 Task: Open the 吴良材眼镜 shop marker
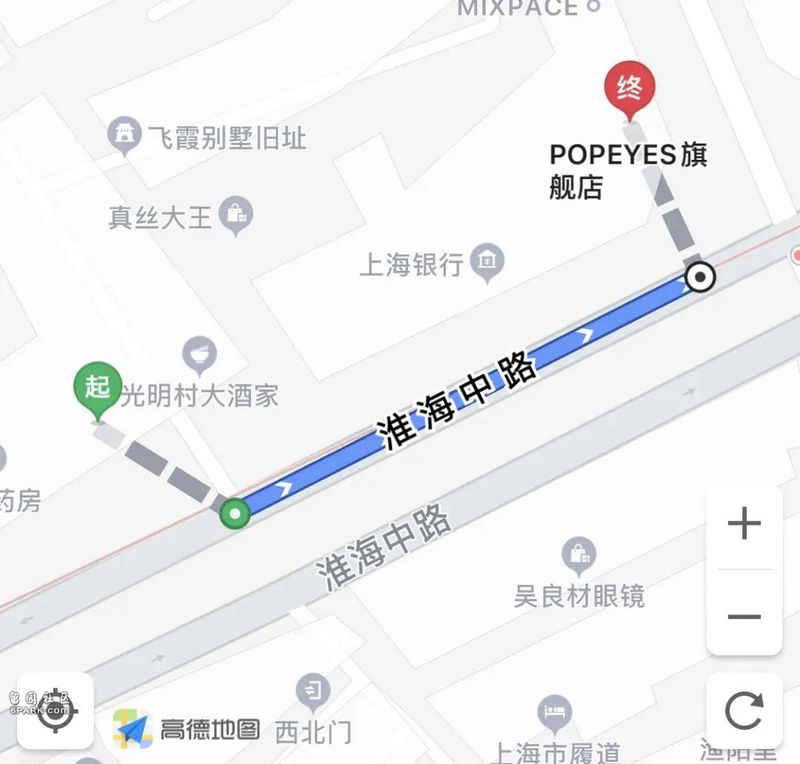[x=578, y=553]
